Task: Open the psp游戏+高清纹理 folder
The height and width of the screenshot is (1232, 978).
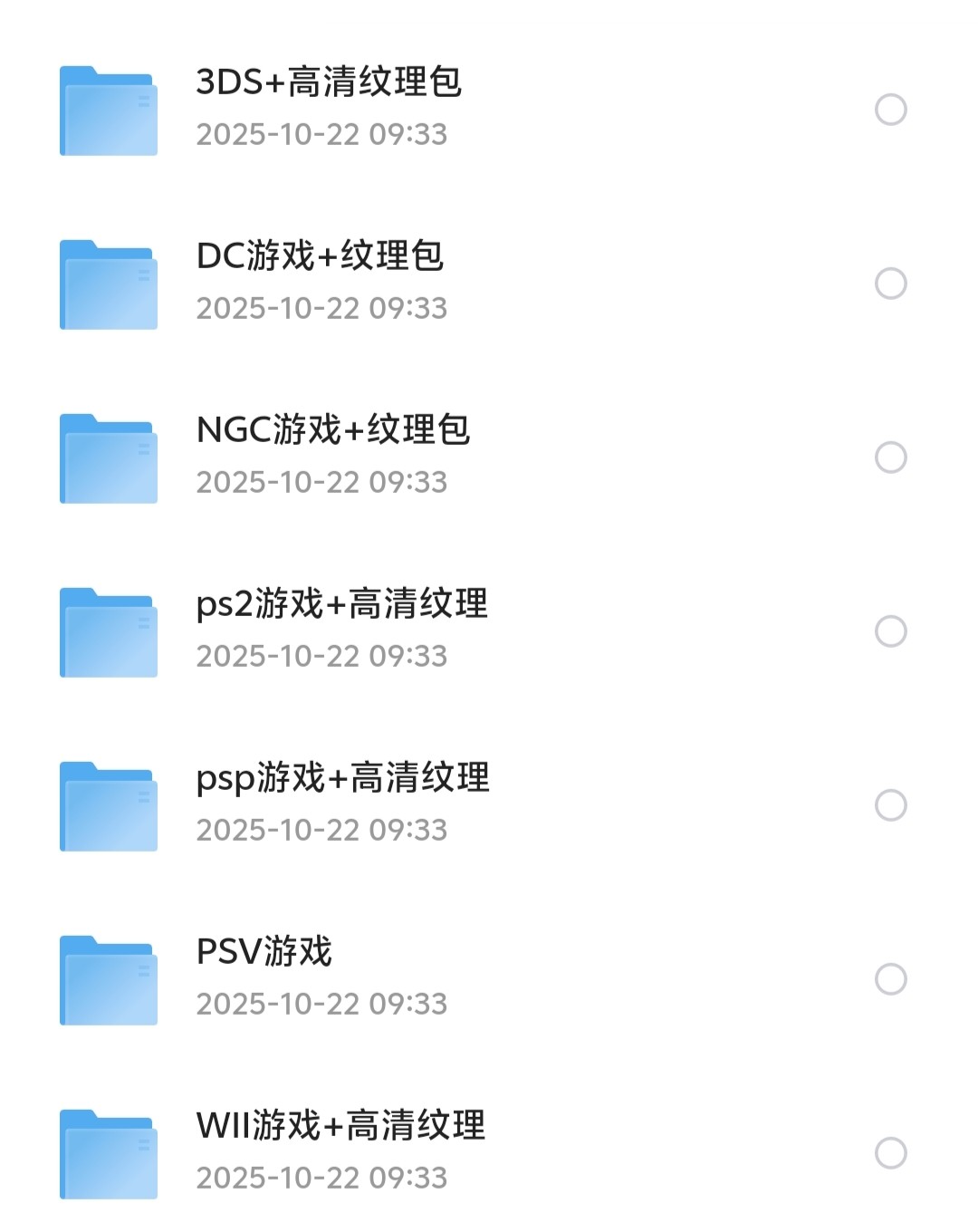Action: click(342, 779)
